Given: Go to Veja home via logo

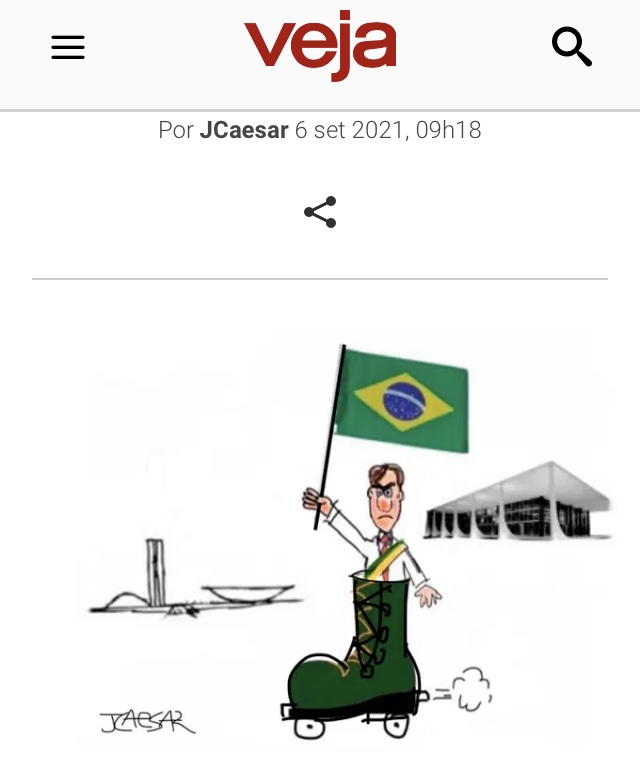Looking at the screenshot, I should tap(320, 46).
